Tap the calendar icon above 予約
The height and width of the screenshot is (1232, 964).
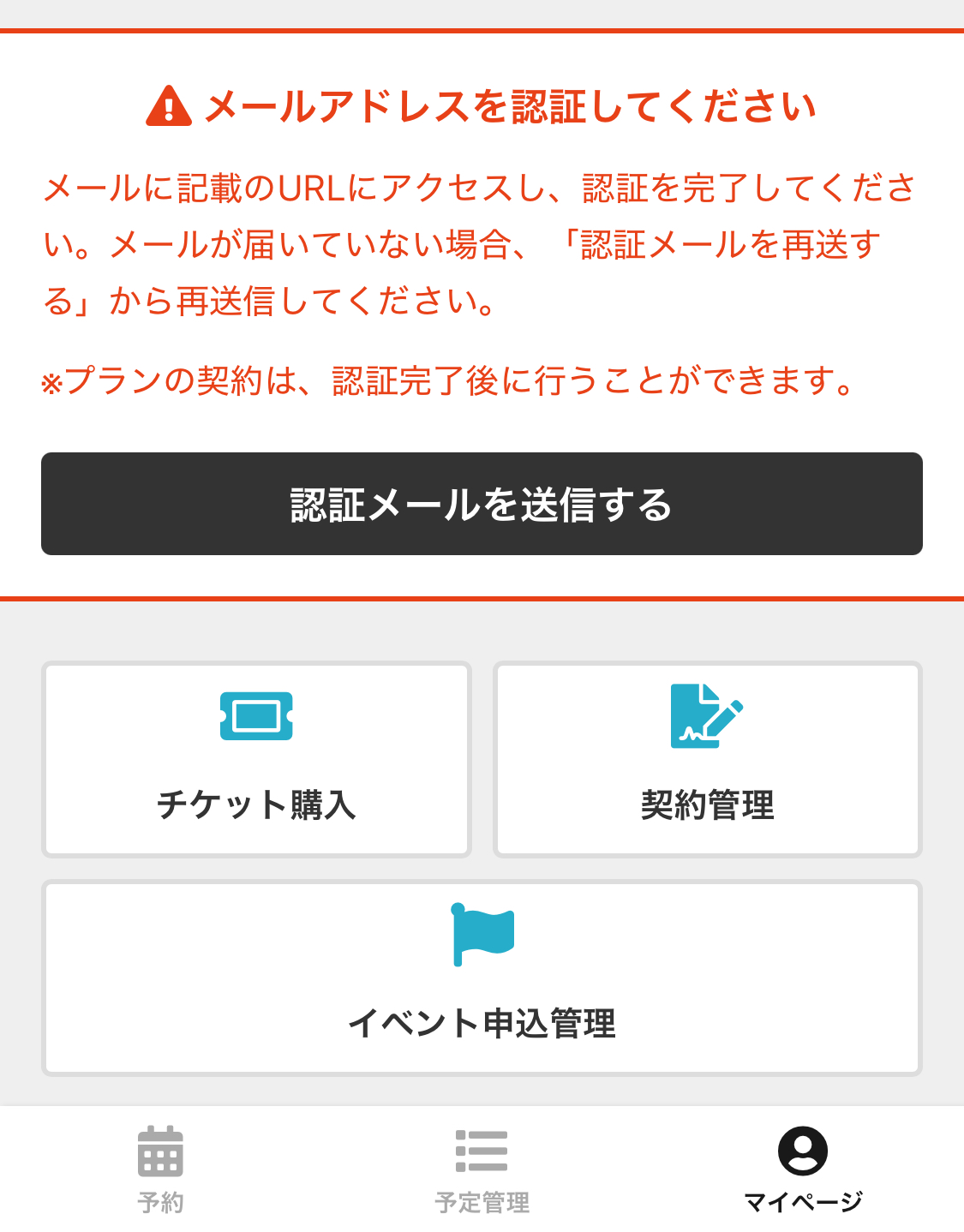click(x=160, y=1152)
